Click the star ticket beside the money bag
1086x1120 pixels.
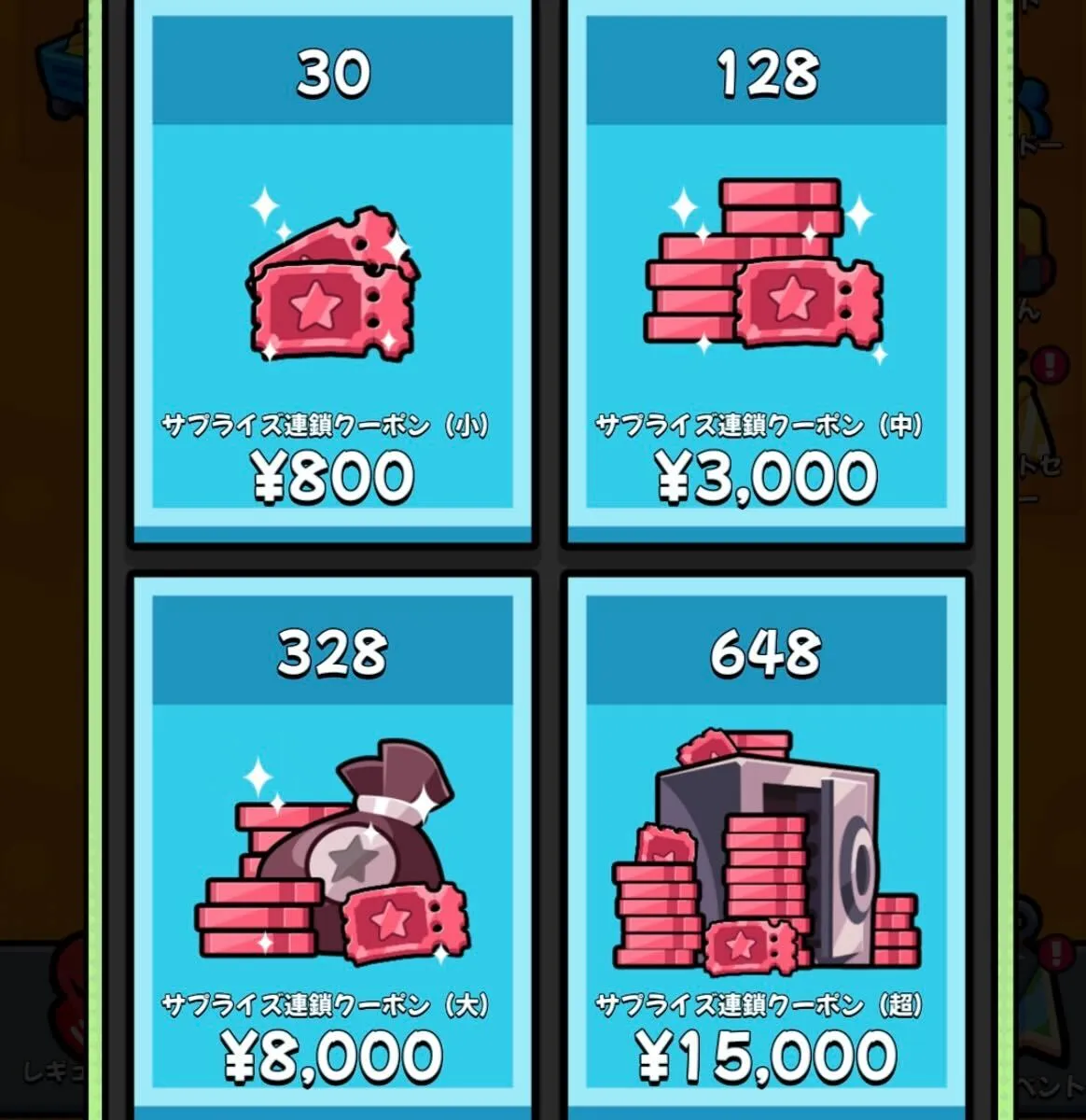(401, 924)
